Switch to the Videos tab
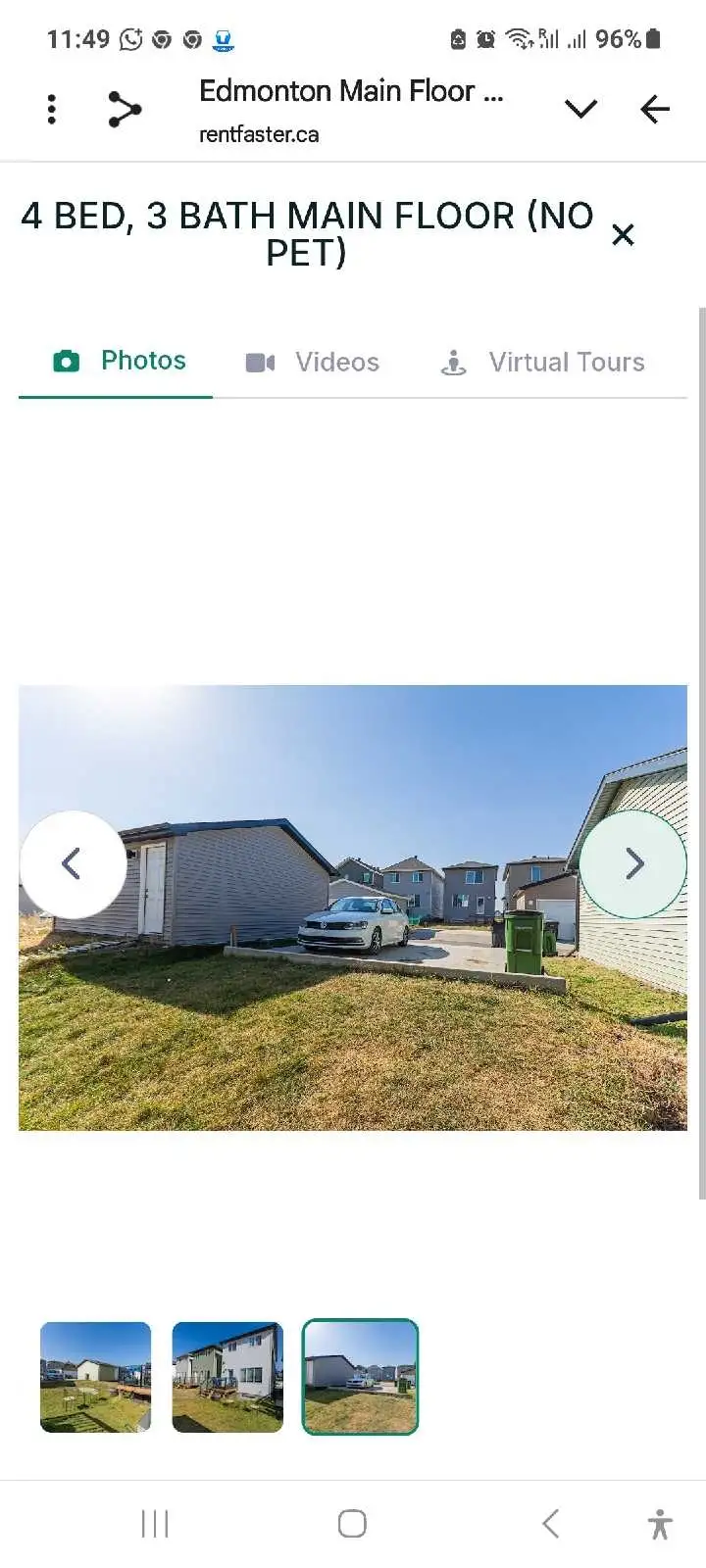706x1568 pixels. 313,362
